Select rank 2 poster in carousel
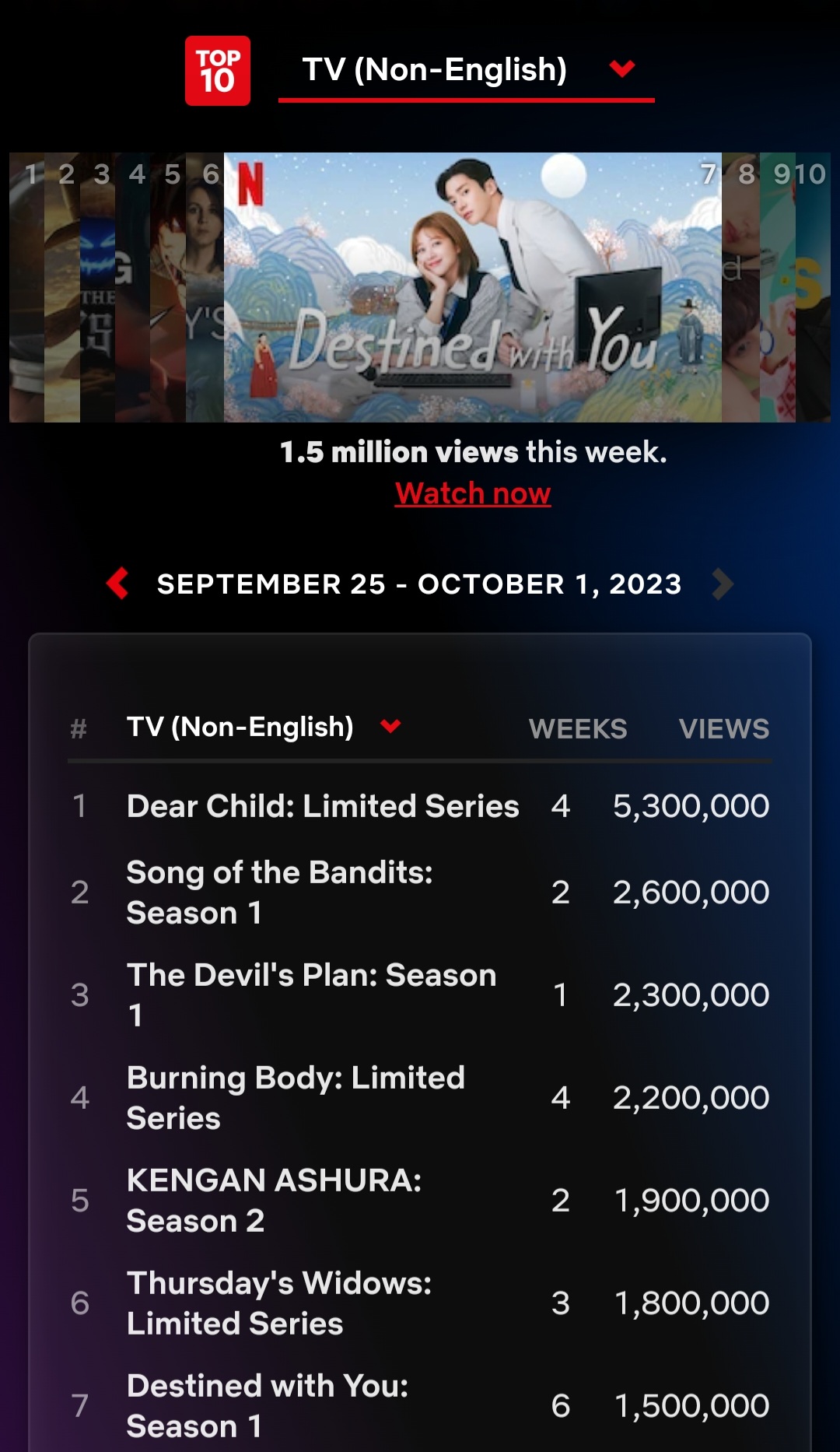 (62, 287)
